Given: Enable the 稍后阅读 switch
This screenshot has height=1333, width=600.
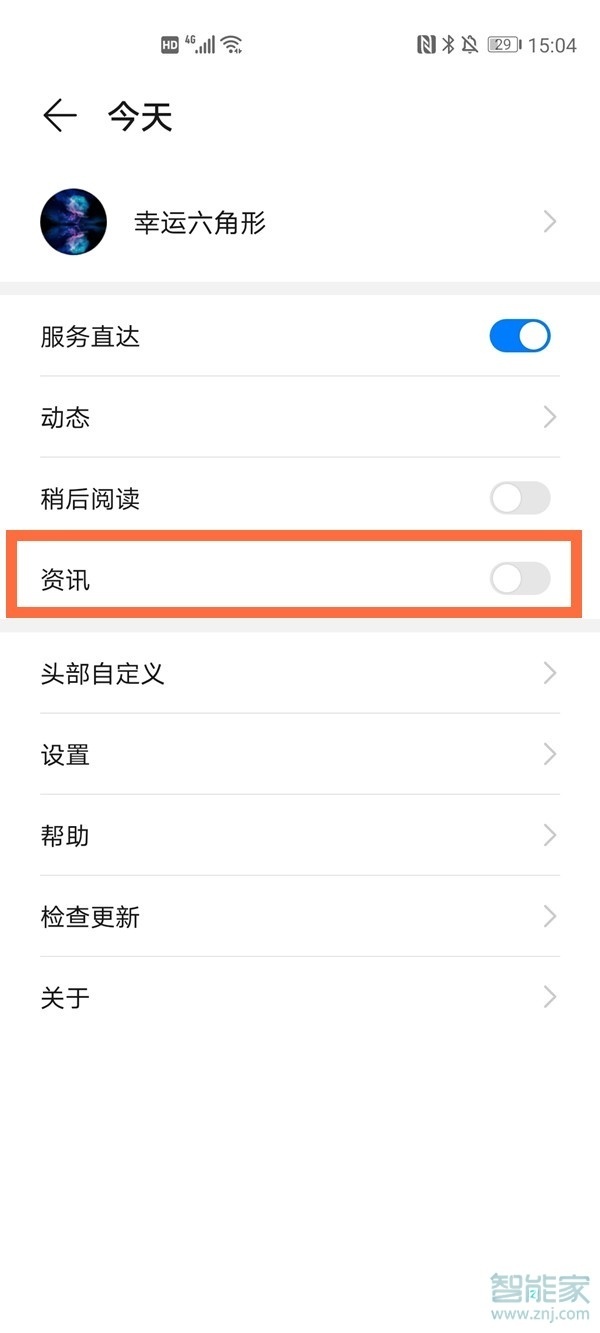Looking at the screenshot, I should (x=520, y=498).
